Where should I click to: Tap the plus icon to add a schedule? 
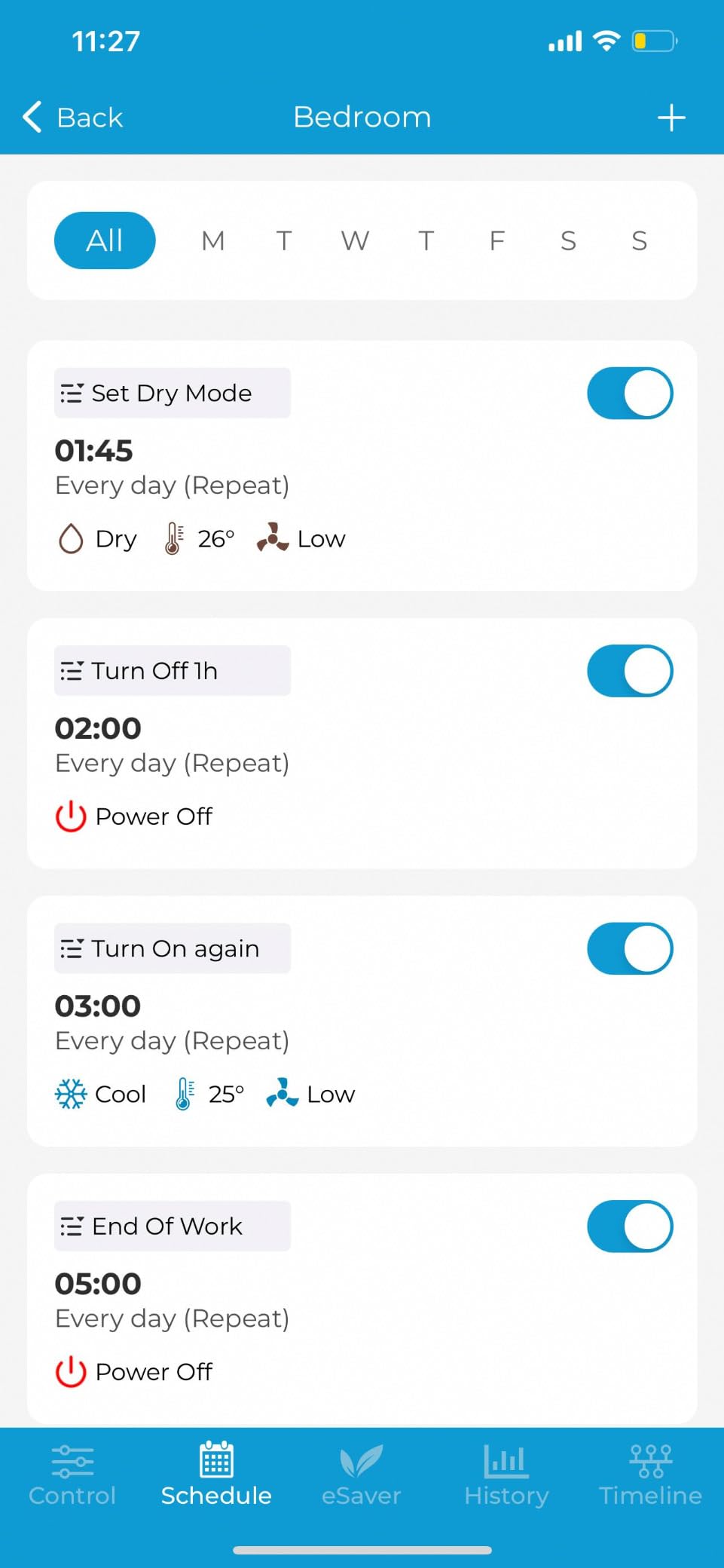pos(671,117)
